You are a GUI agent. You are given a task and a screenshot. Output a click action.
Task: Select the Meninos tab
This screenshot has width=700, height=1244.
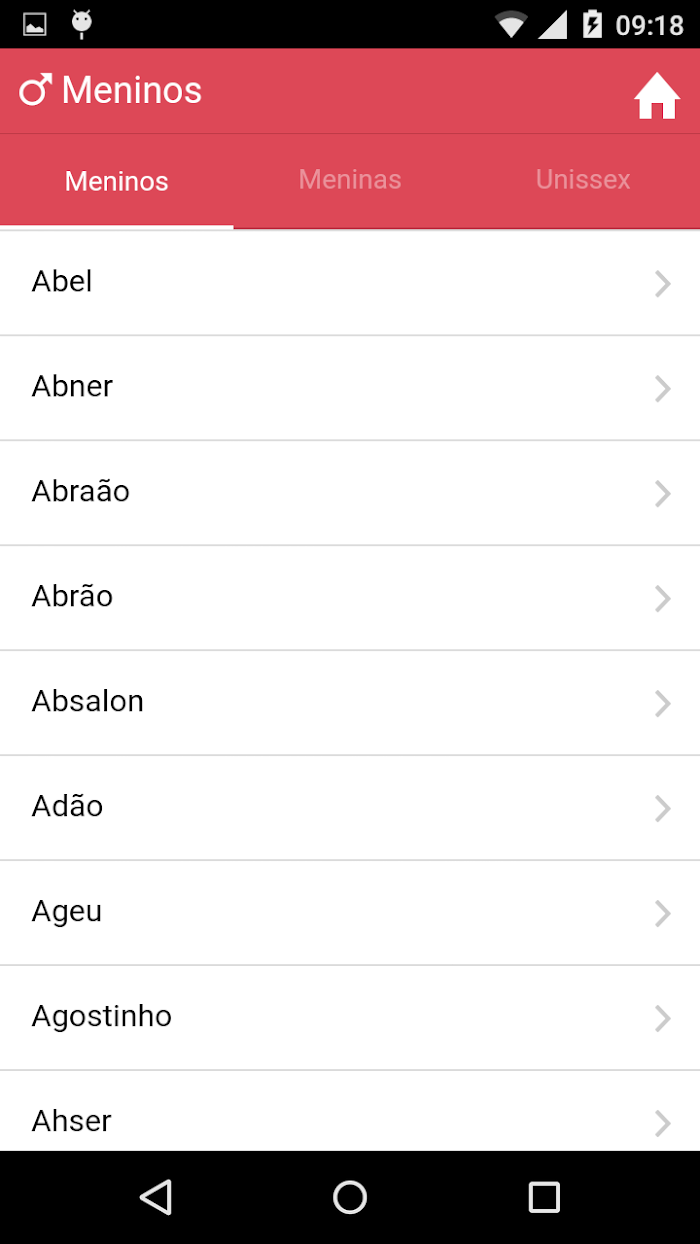[117, 181]
